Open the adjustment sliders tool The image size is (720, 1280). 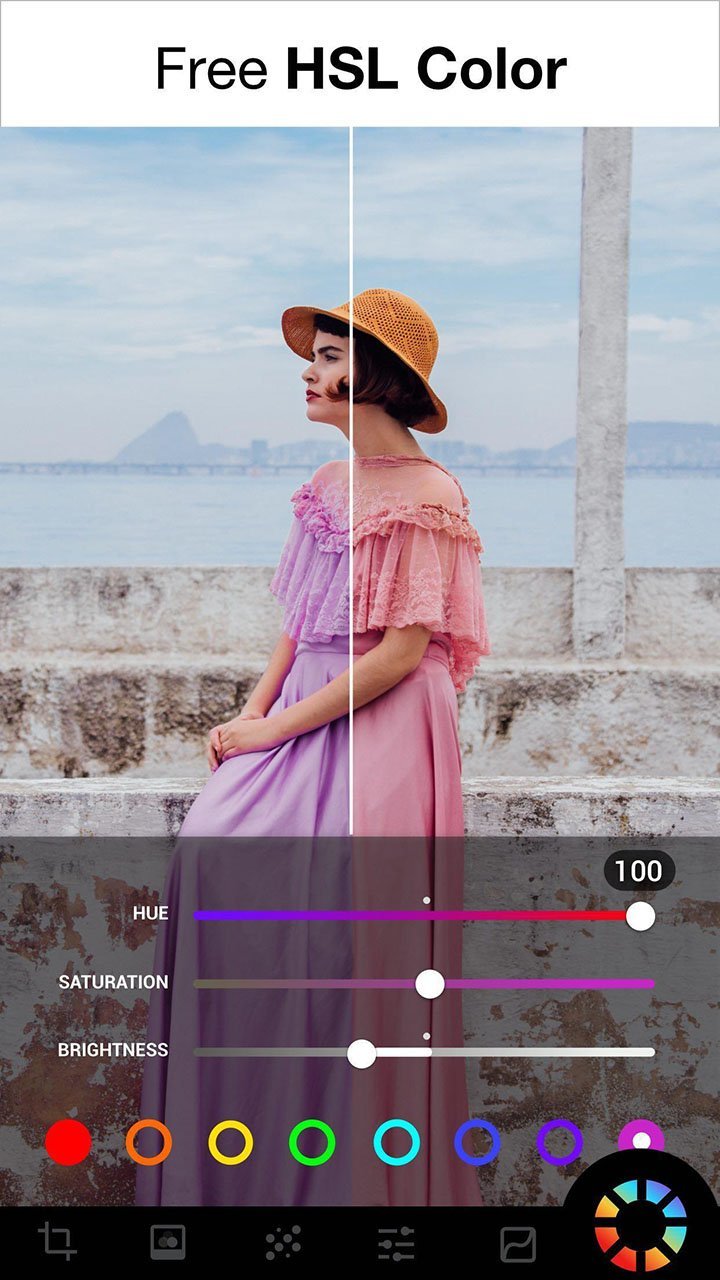click(x=396, y=1242)
